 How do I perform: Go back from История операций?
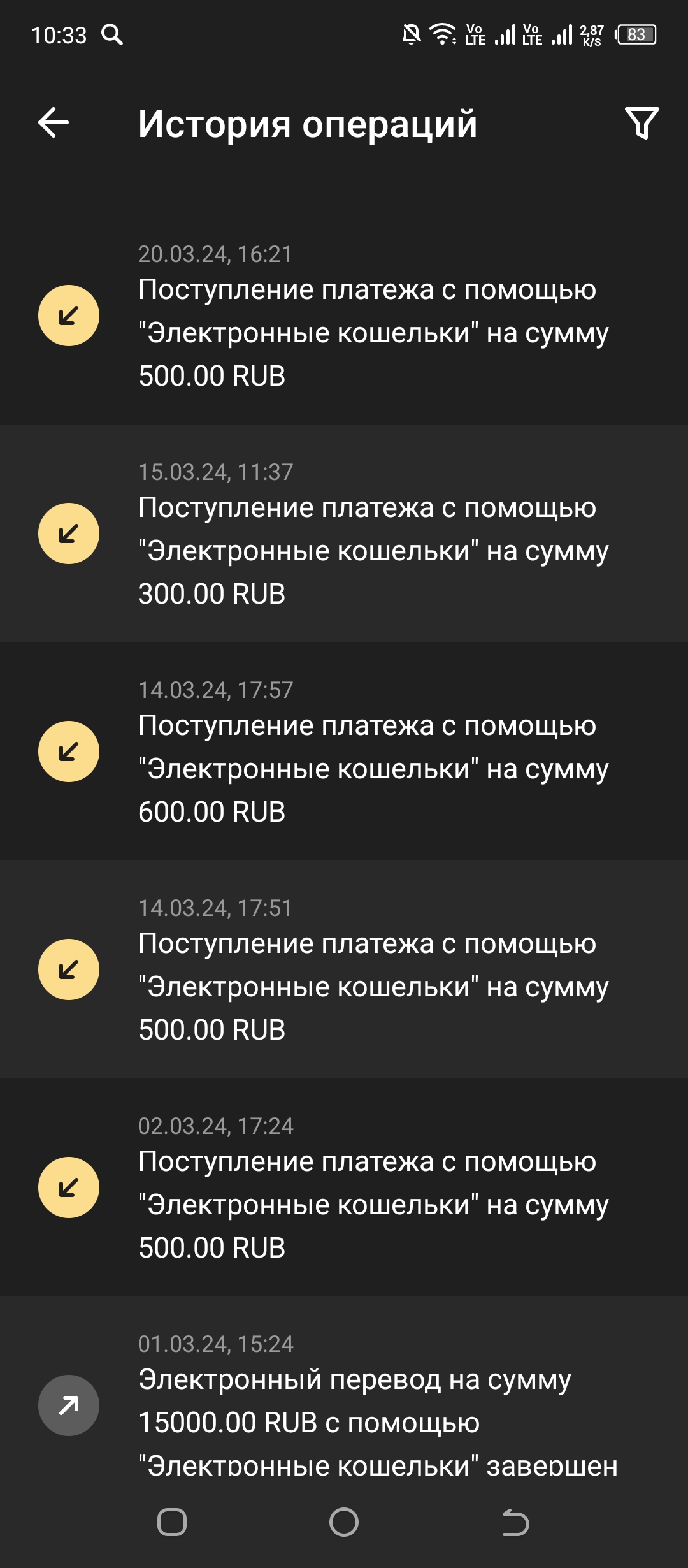(x=54, y=122)
